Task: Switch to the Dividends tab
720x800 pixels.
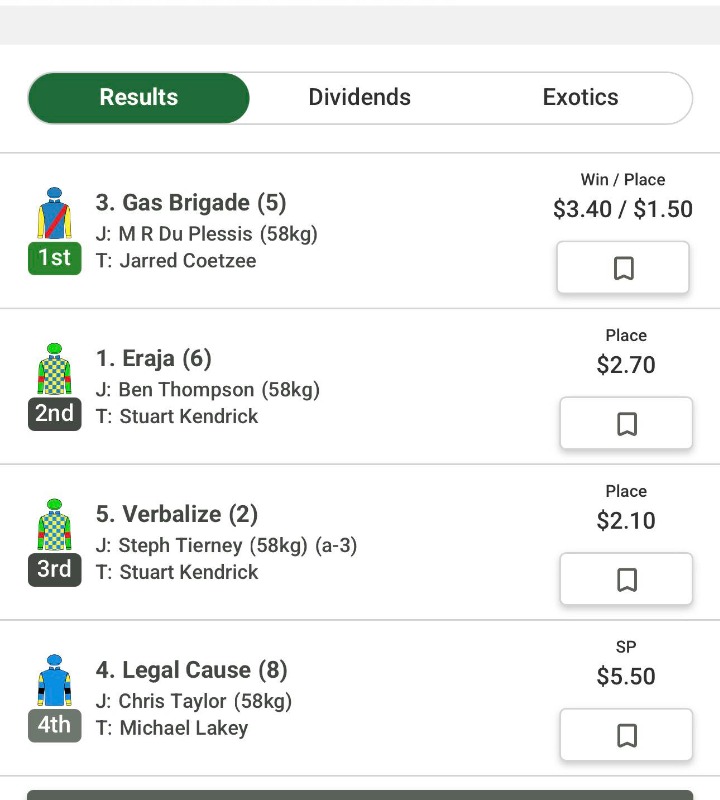Action: [x=360, y=98]
